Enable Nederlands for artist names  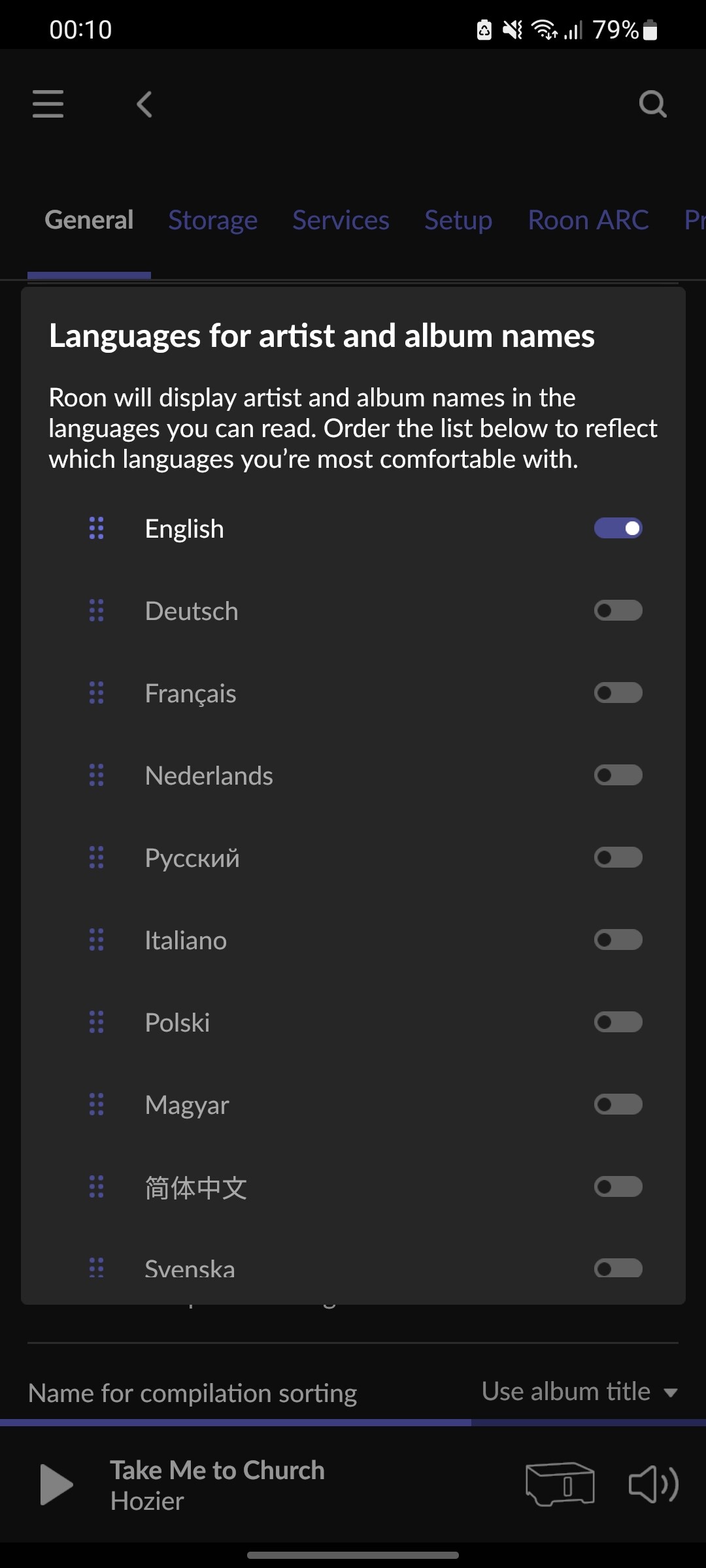(x=618, y=775)
